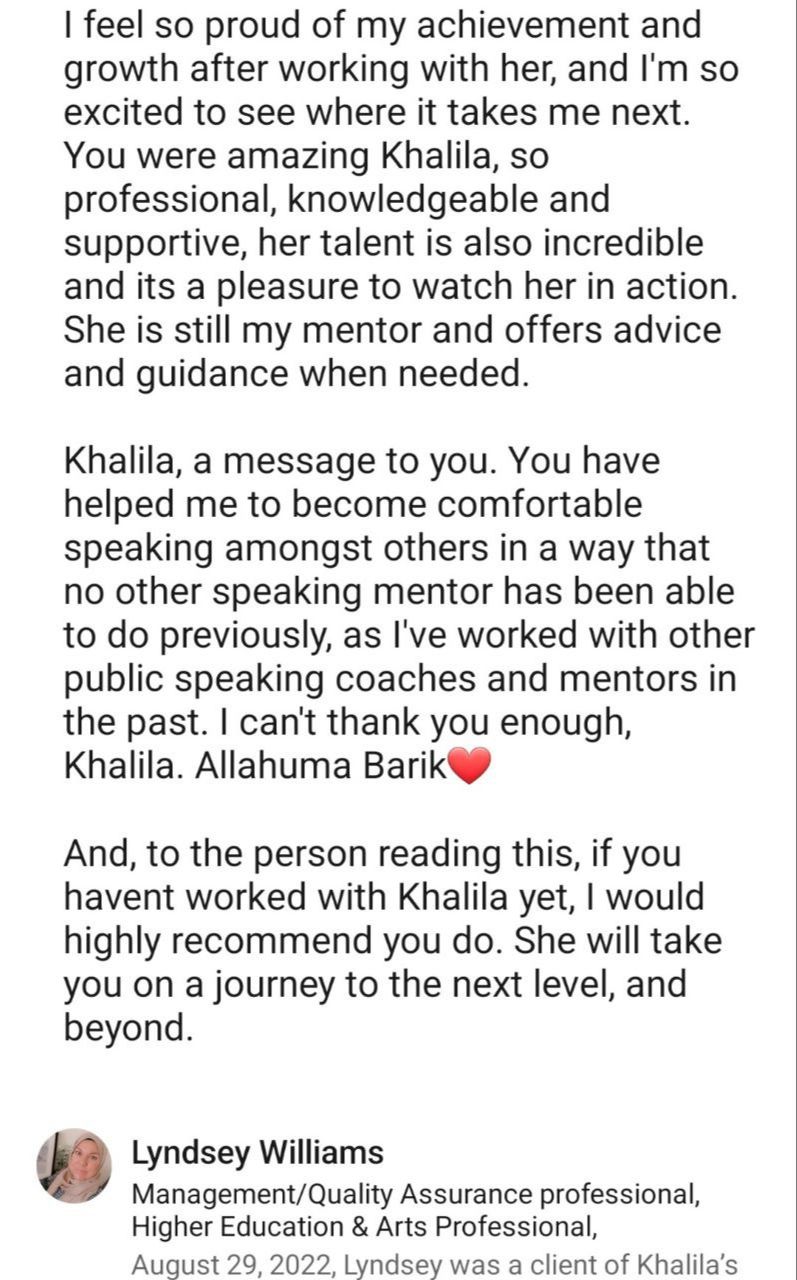Open Lyndsey Williams' profile from her name
Screen dimensions: 797x1280
click(257, 1153)
